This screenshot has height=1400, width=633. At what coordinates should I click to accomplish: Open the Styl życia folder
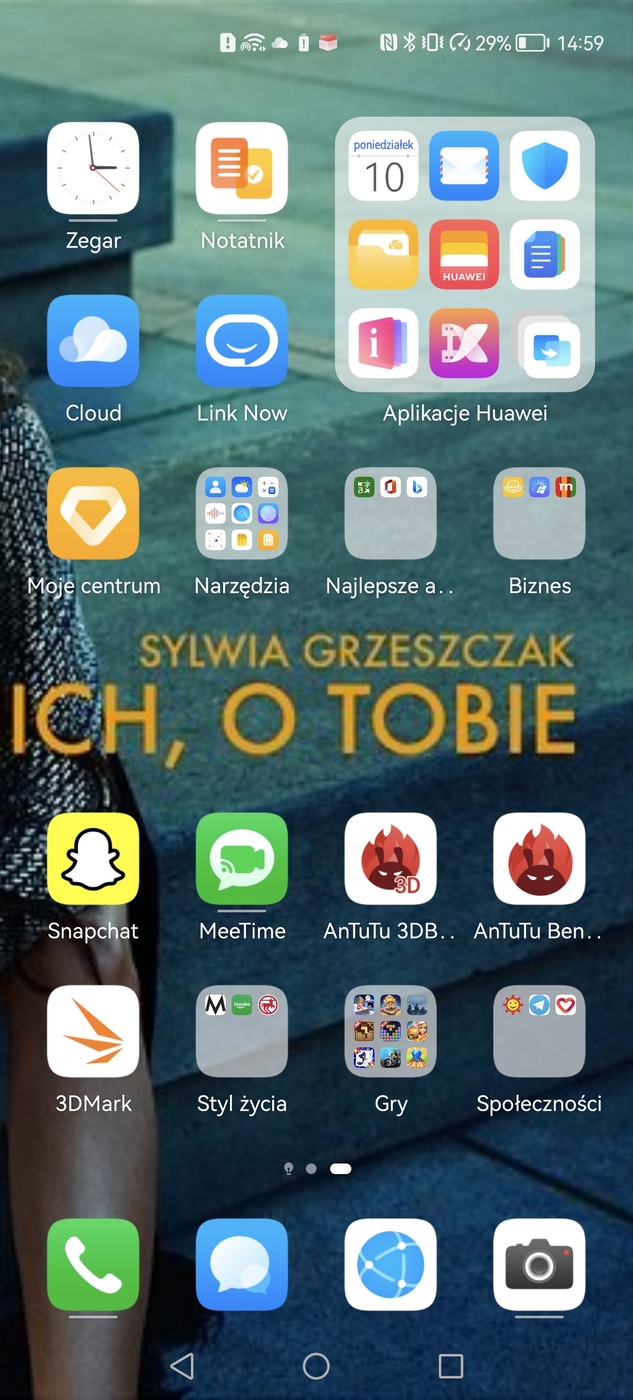(242, 1032)
